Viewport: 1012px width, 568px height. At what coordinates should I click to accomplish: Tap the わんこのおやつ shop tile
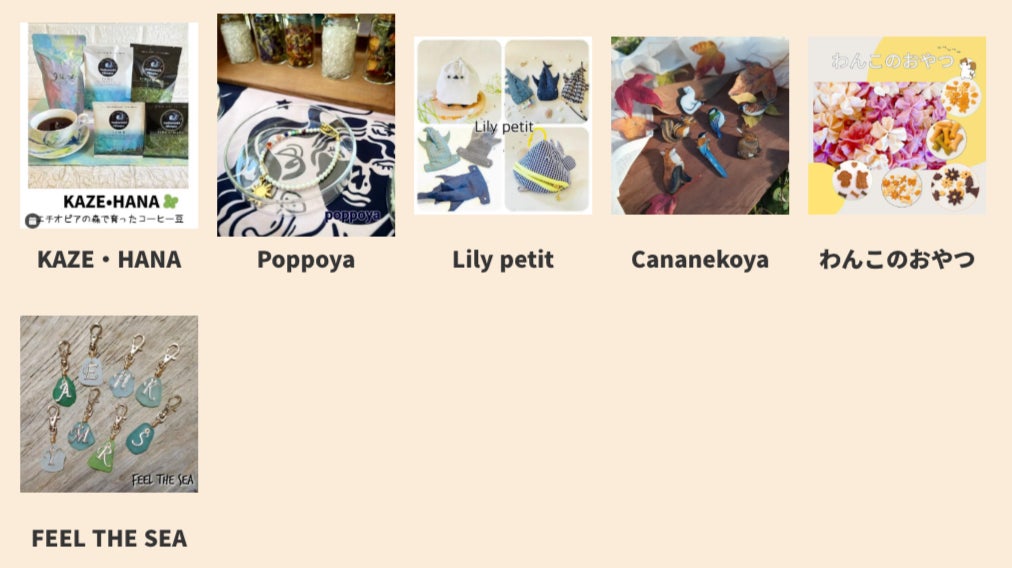[897, 126]
